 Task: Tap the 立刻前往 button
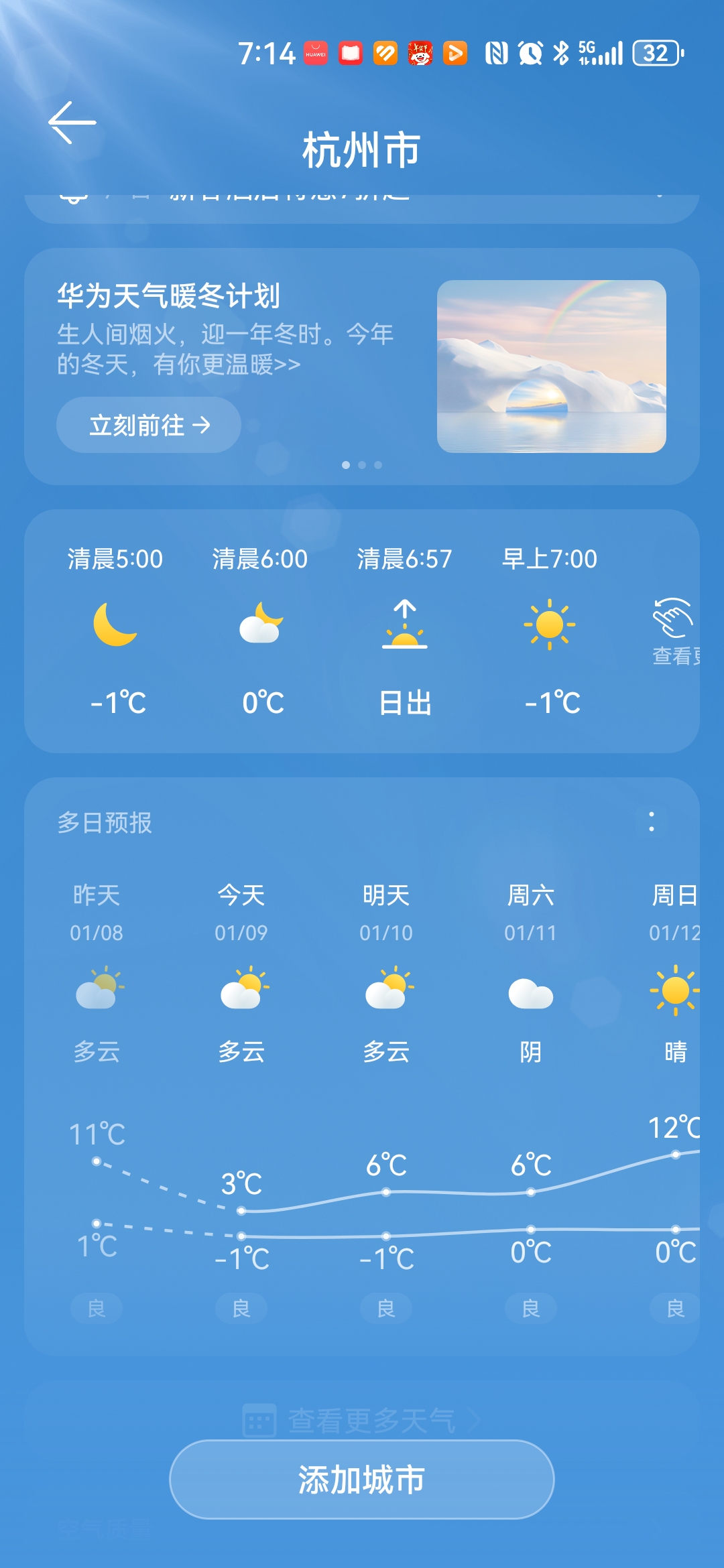pyautogui.click(x=149, y=425)
